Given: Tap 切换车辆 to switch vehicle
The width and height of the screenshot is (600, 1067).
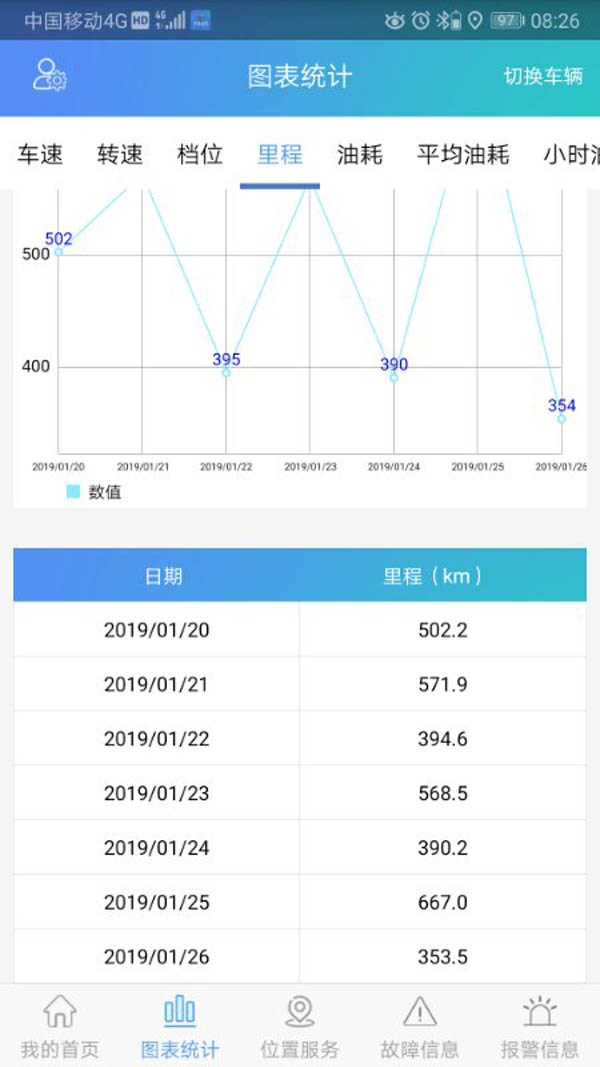Looking at the screenshot, I should coord(542,77).
